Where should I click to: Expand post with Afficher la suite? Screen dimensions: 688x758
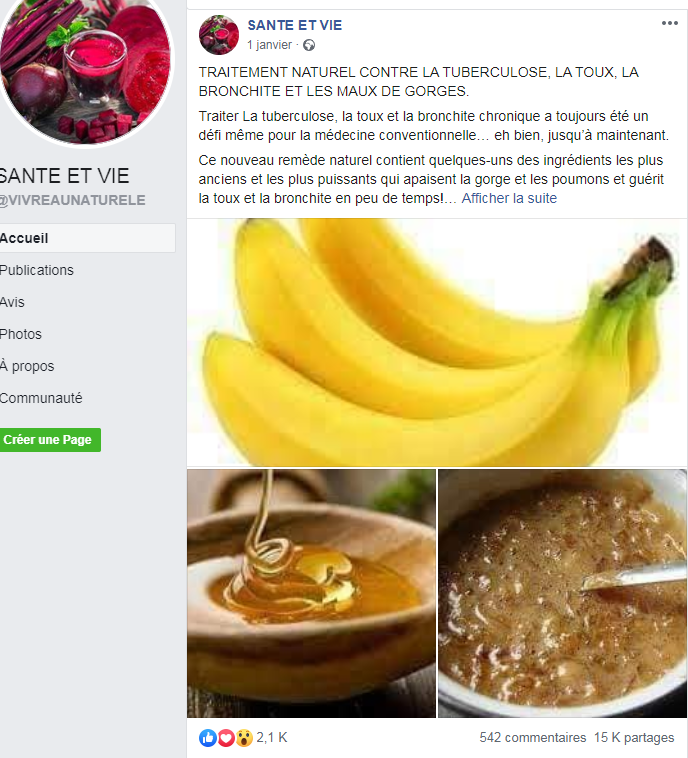pos(509,198)
